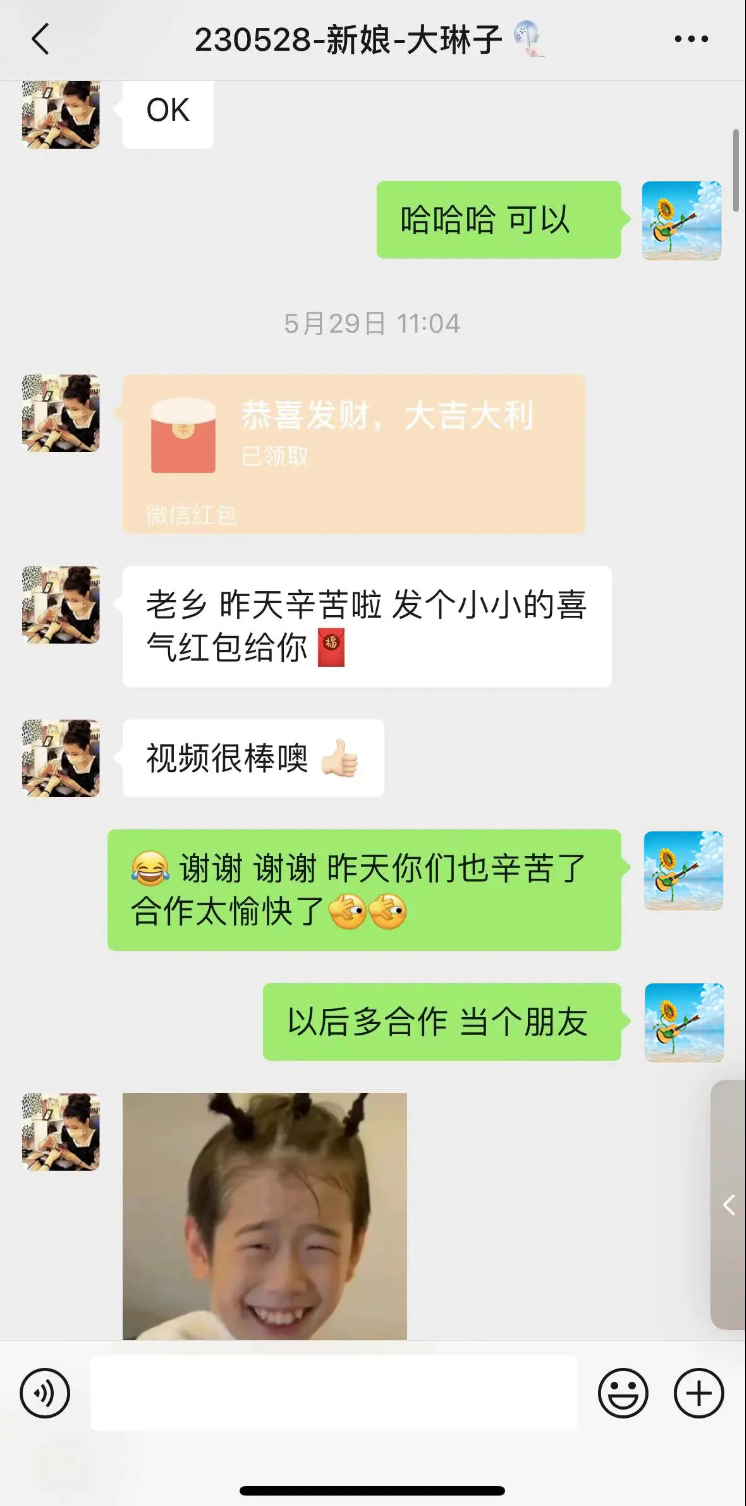The height and width of the screenshot is (1506, 746).
Task: Expand the side floating arrow panel
Action: 729,1205
